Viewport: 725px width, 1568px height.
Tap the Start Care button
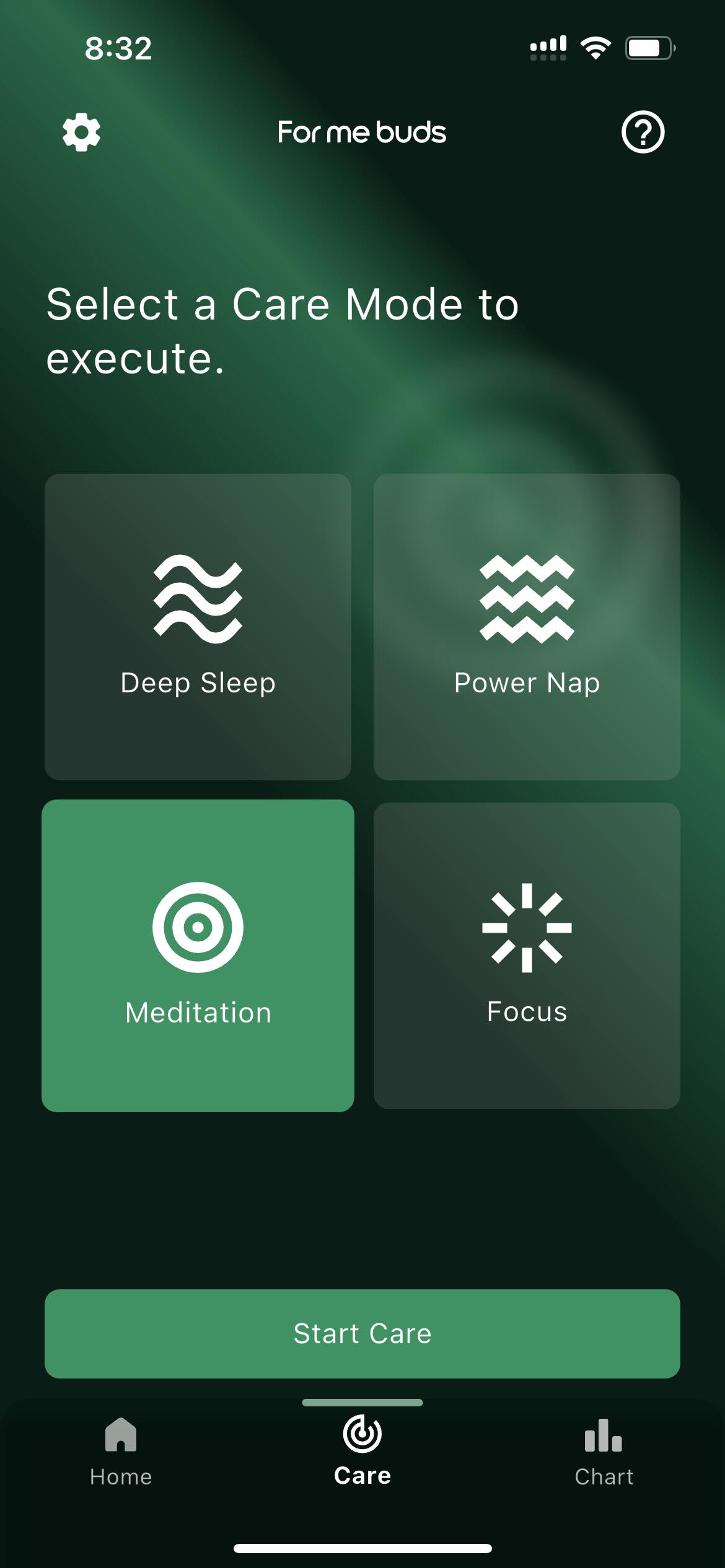coord(362,1333)
